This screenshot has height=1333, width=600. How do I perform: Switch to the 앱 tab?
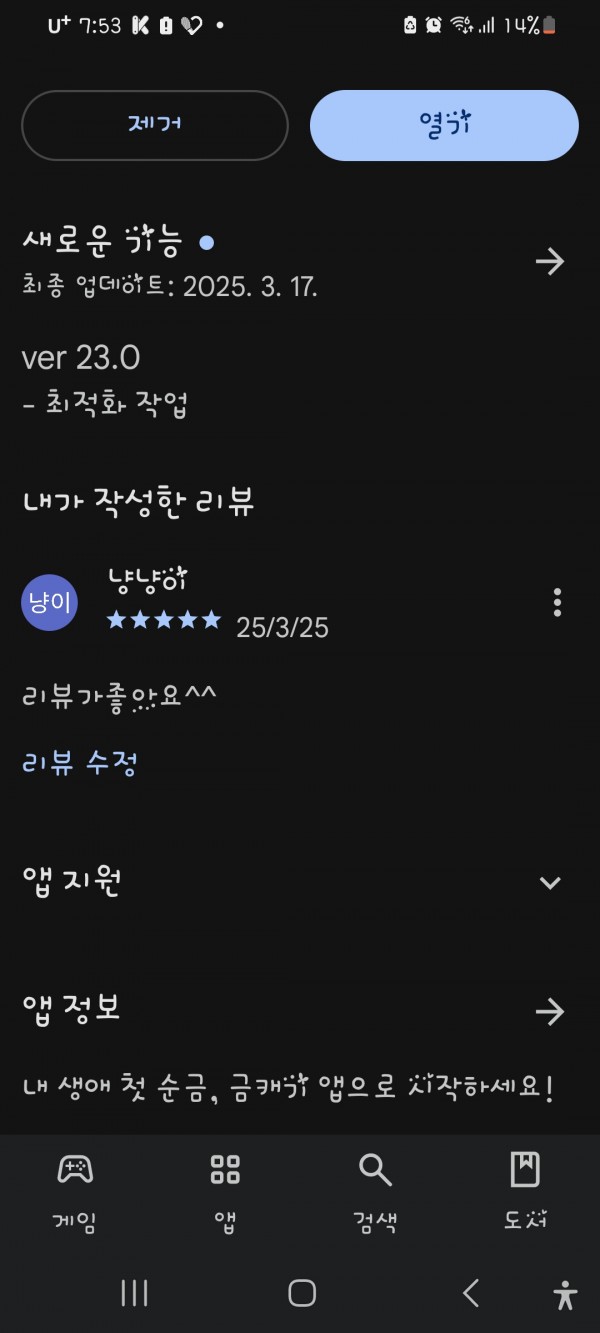(225, 1192)
